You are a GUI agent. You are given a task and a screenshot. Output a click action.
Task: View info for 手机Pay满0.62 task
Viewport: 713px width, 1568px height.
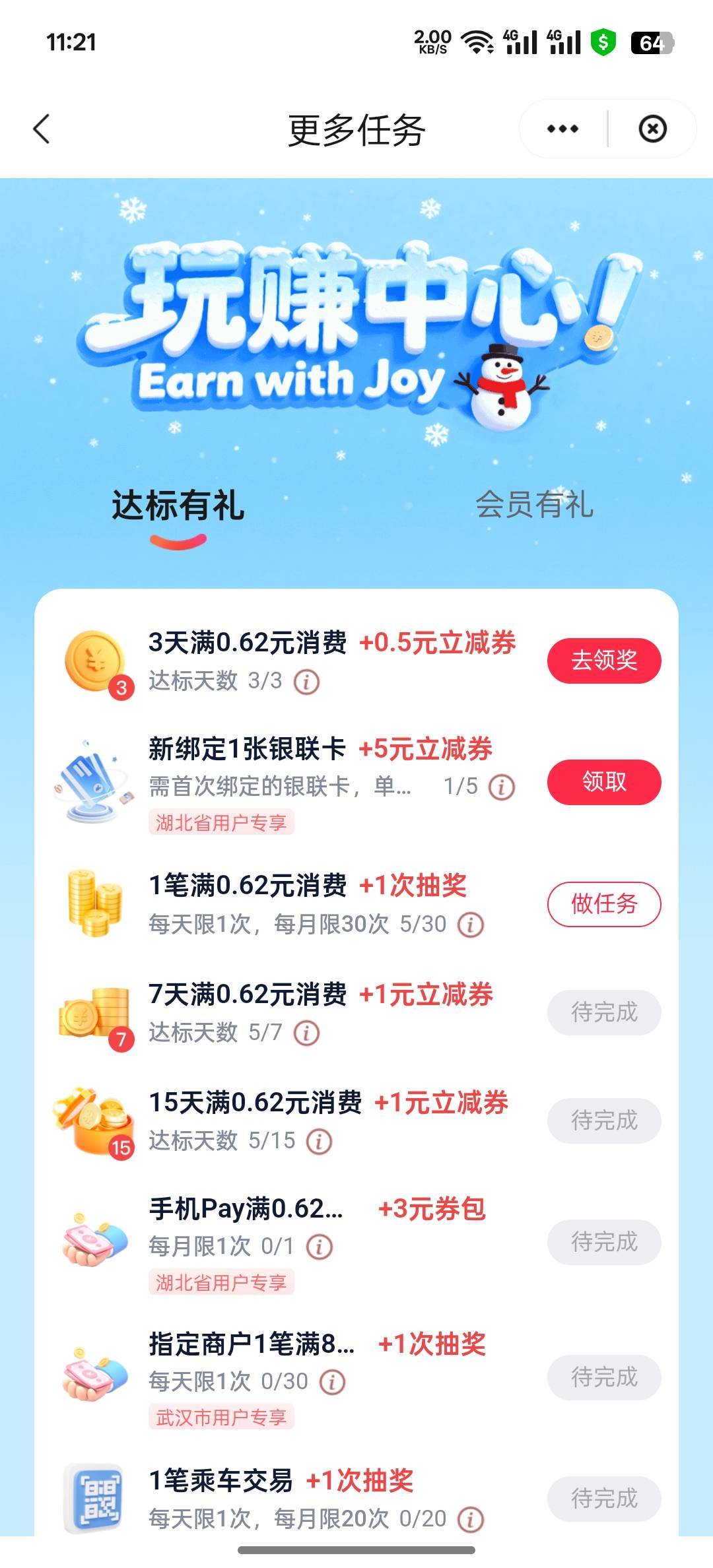coord(320,1247)
